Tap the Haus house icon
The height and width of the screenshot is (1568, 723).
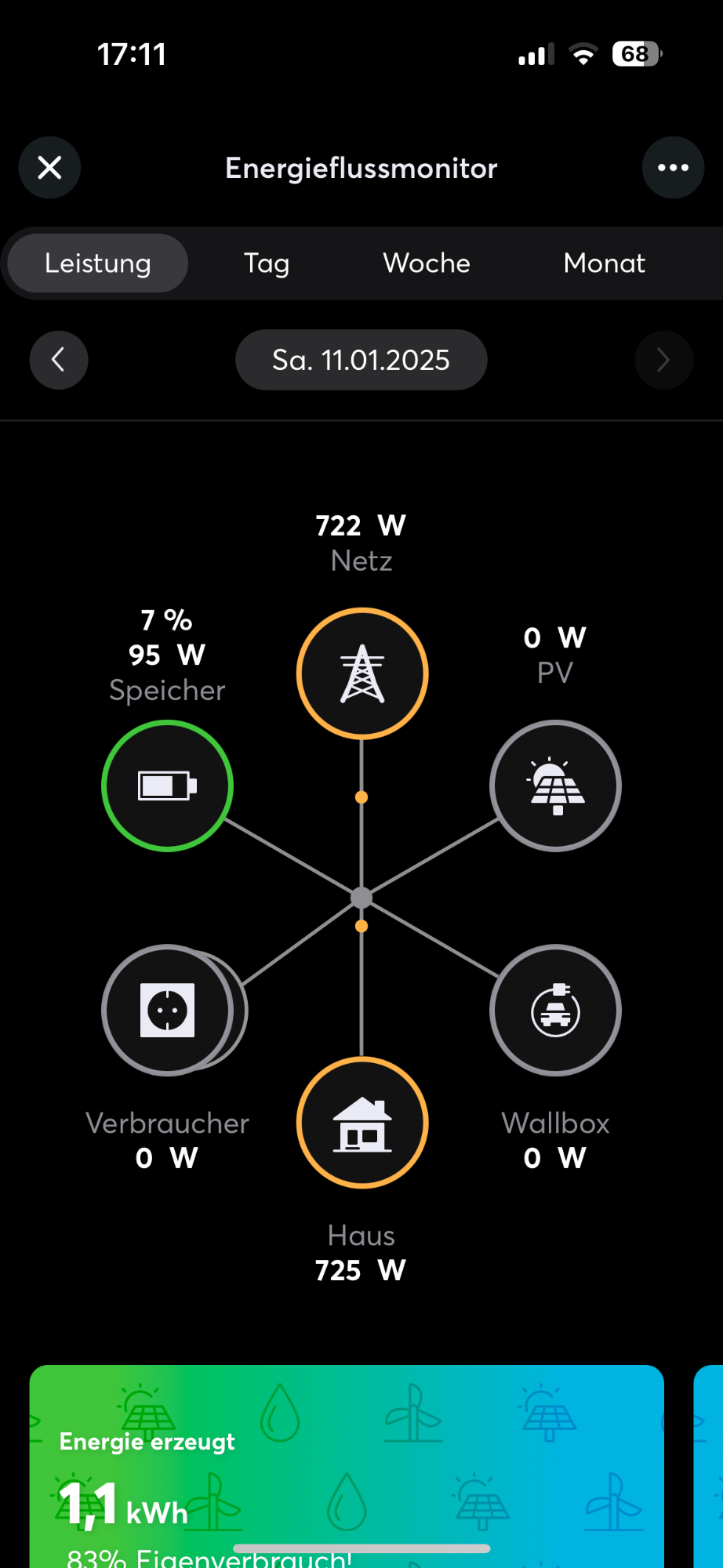(362, 1123)
